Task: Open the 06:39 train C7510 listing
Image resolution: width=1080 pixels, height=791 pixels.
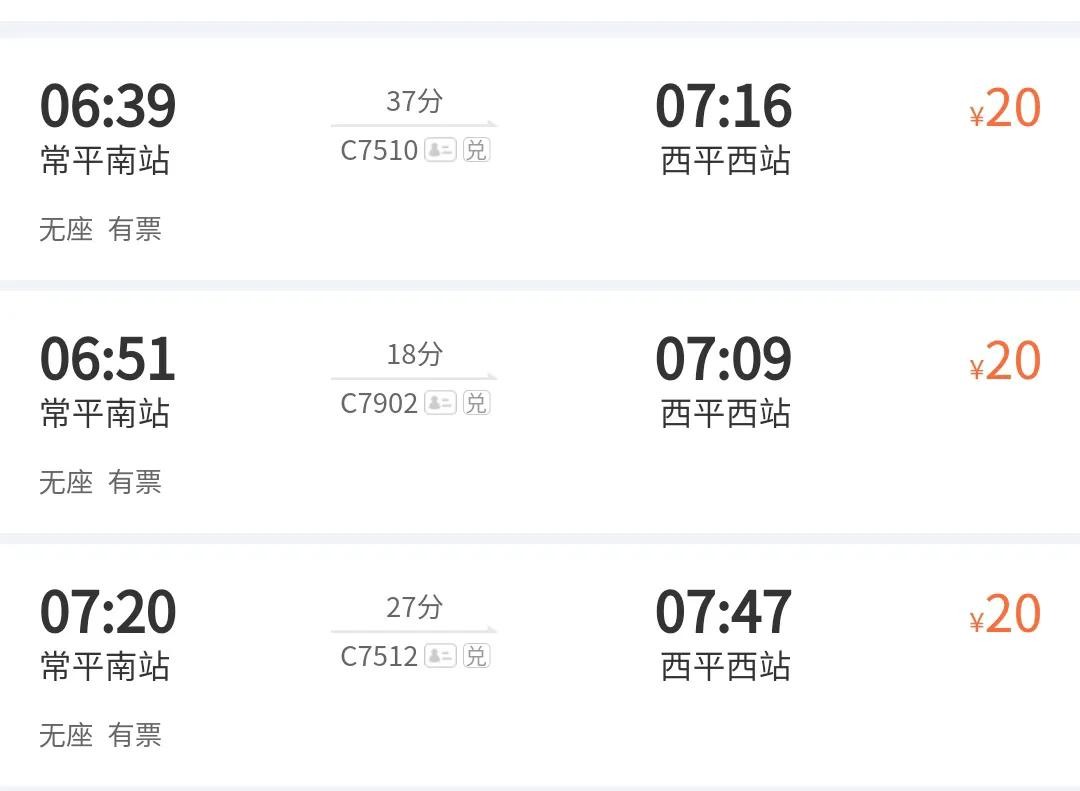Action: click(x=540, y=160)
